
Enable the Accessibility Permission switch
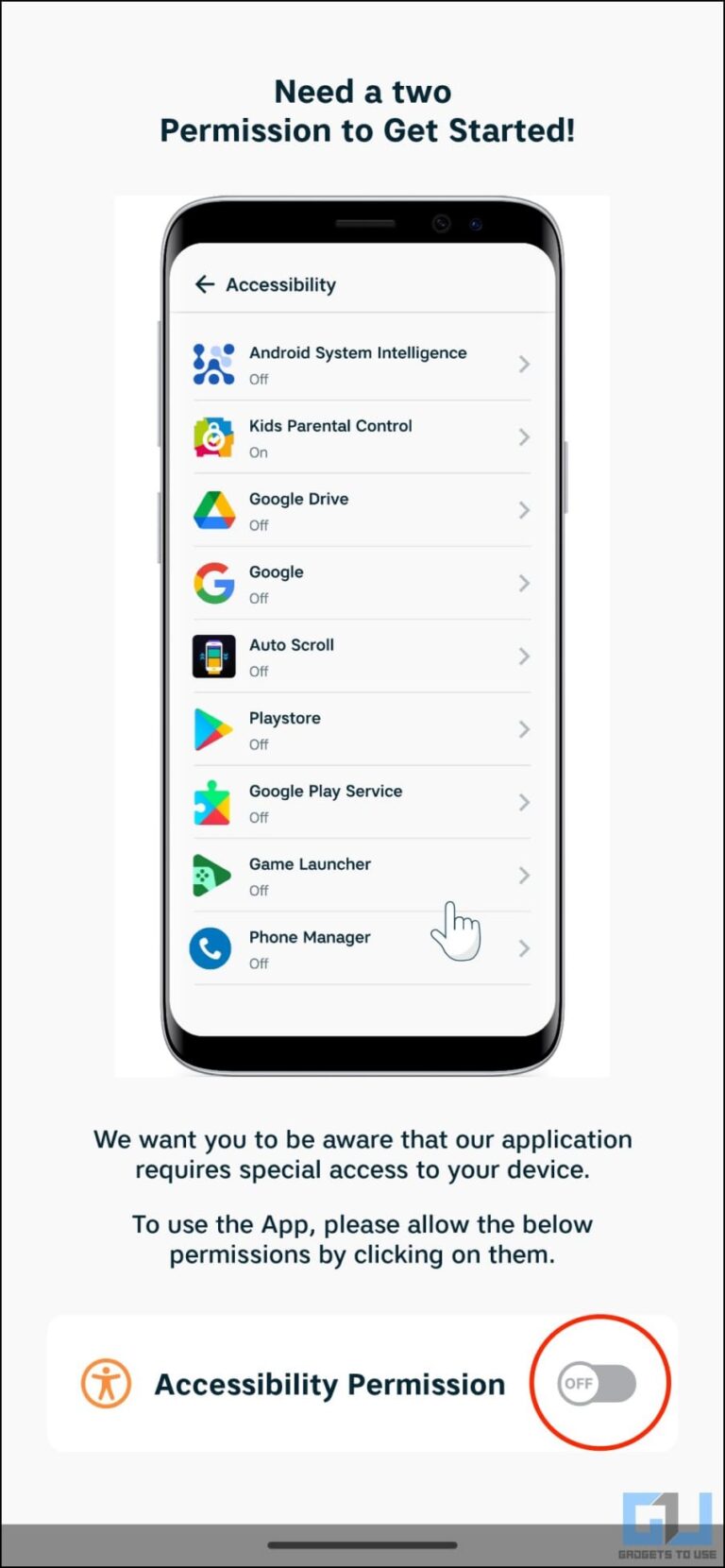(x=597, y=1384)
